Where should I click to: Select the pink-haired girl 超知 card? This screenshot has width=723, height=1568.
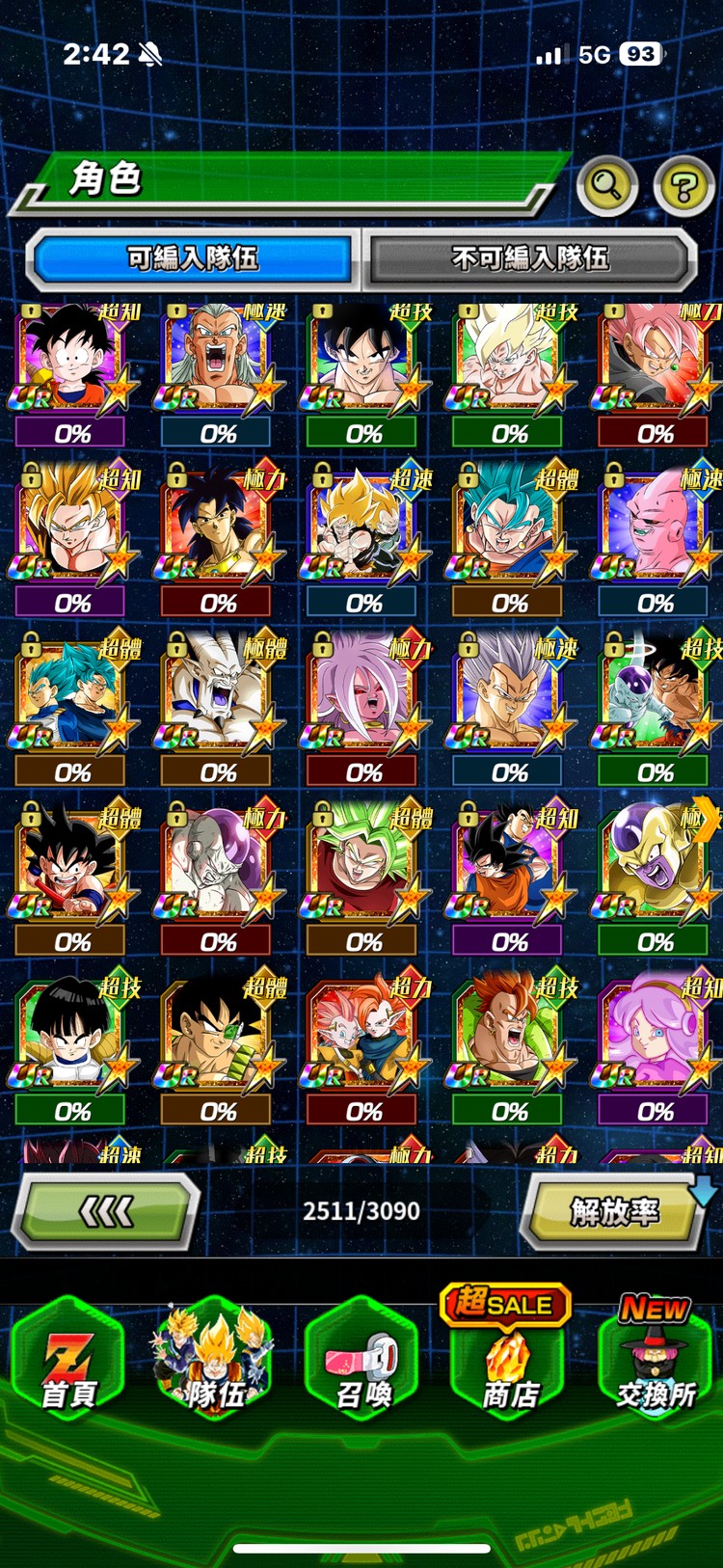point(655,1034)
